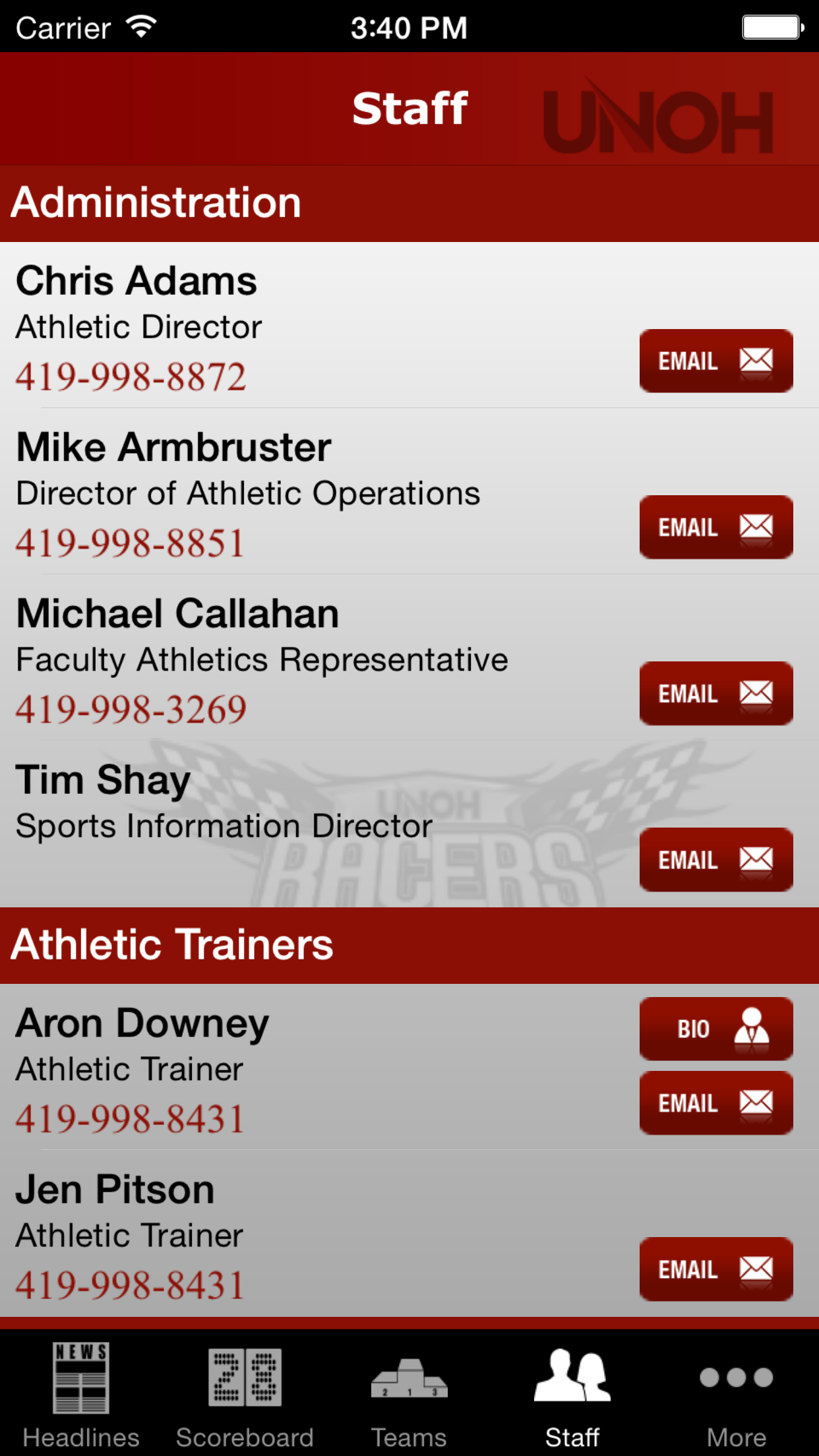Screen dimensions: 819x1456
Task: Open Aron Downey's bio
Action: point(716,1029)
